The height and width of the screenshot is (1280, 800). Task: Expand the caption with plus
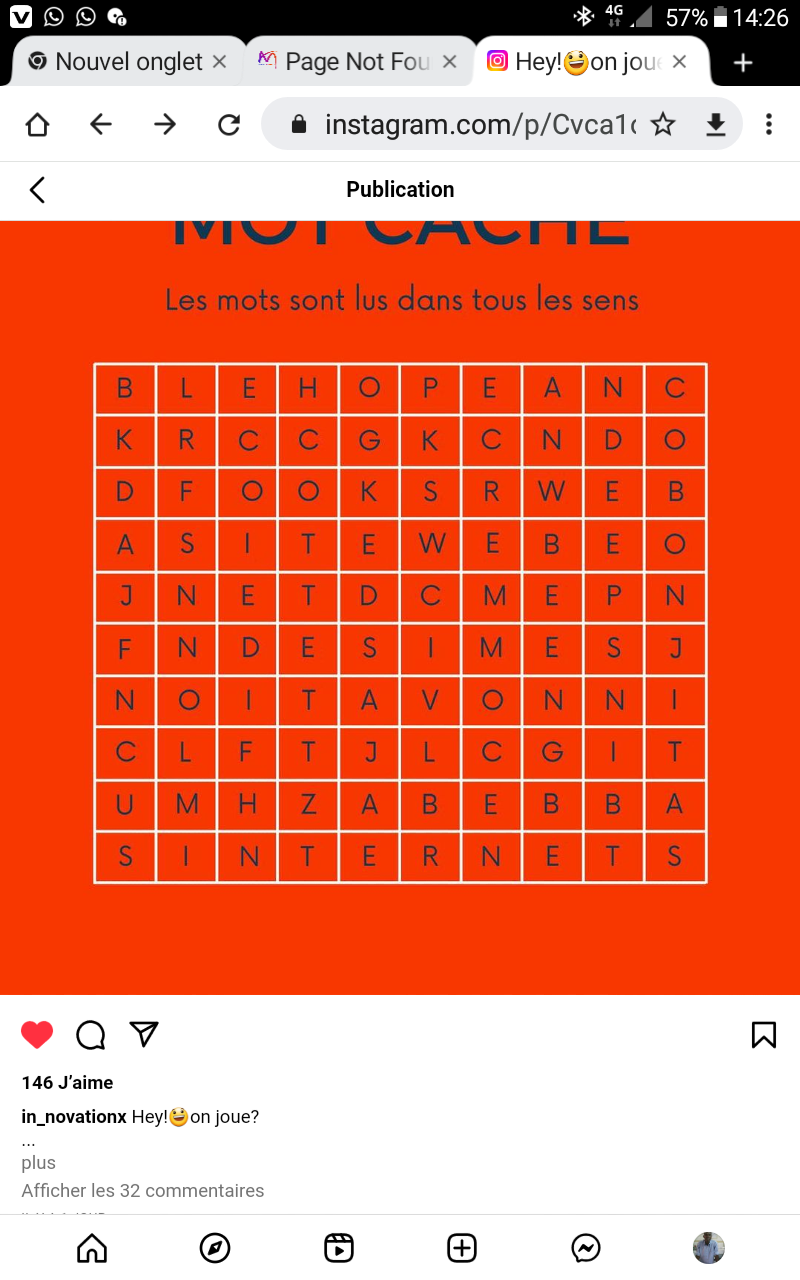click(38, 1163)
